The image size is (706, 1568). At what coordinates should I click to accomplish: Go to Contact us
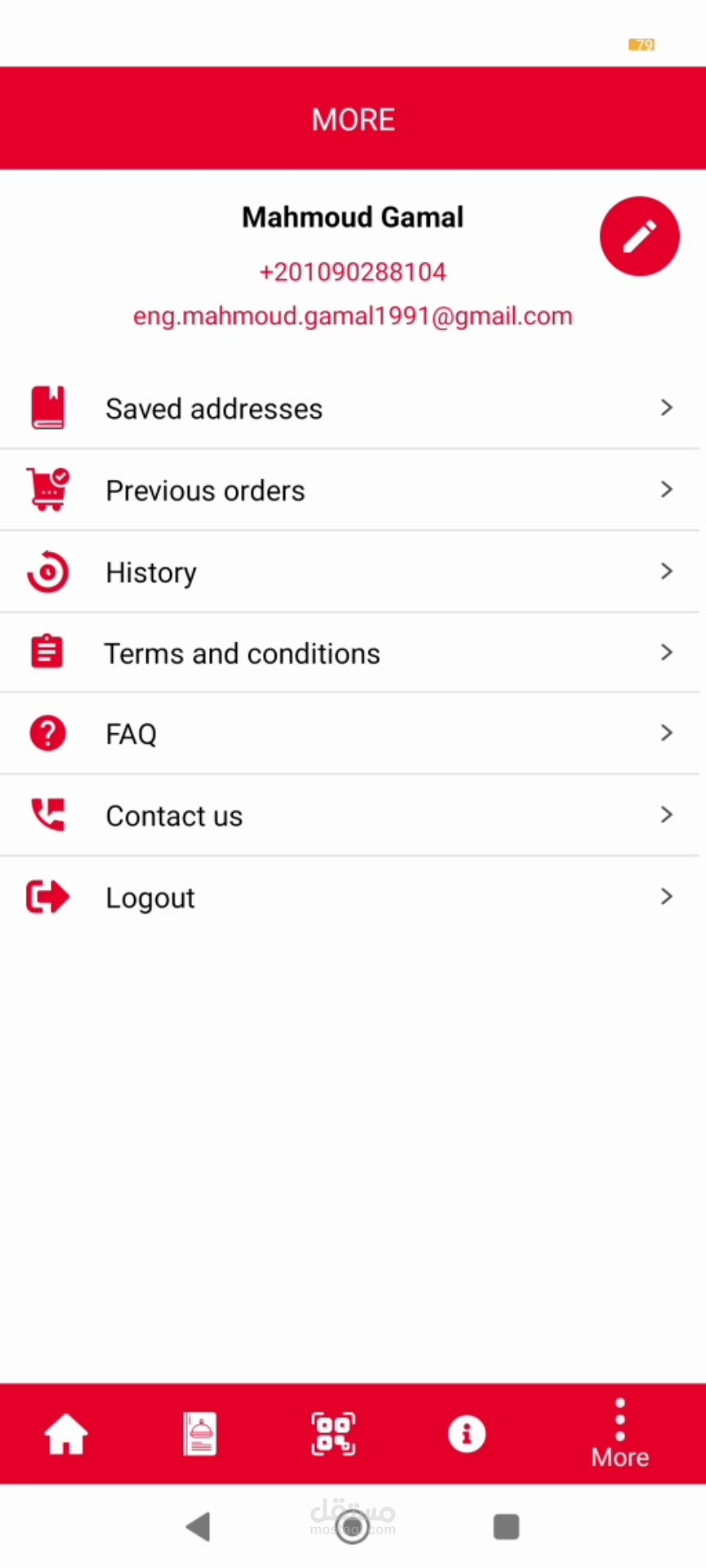tap(351, 815)
